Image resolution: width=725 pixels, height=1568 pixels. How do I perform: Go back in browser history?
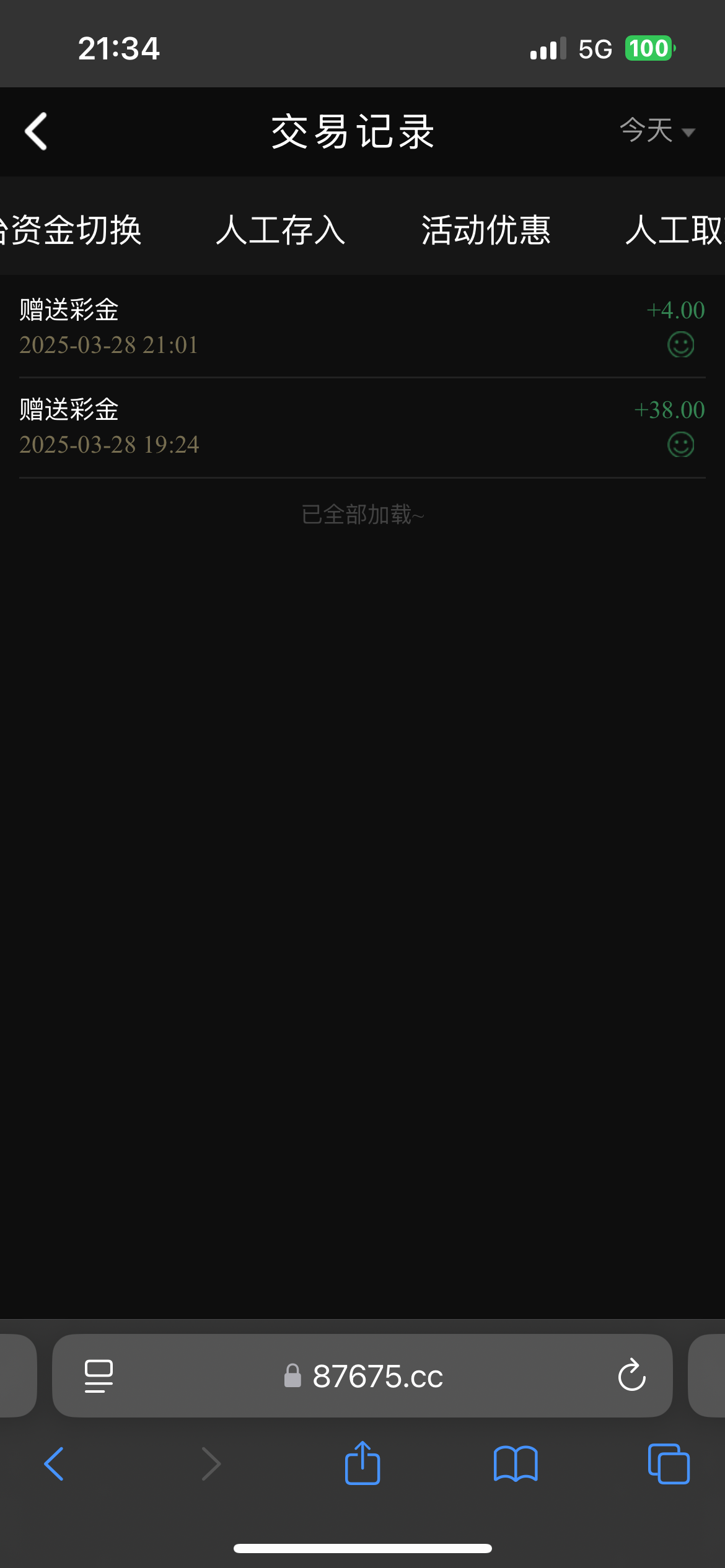(55, 1464)
